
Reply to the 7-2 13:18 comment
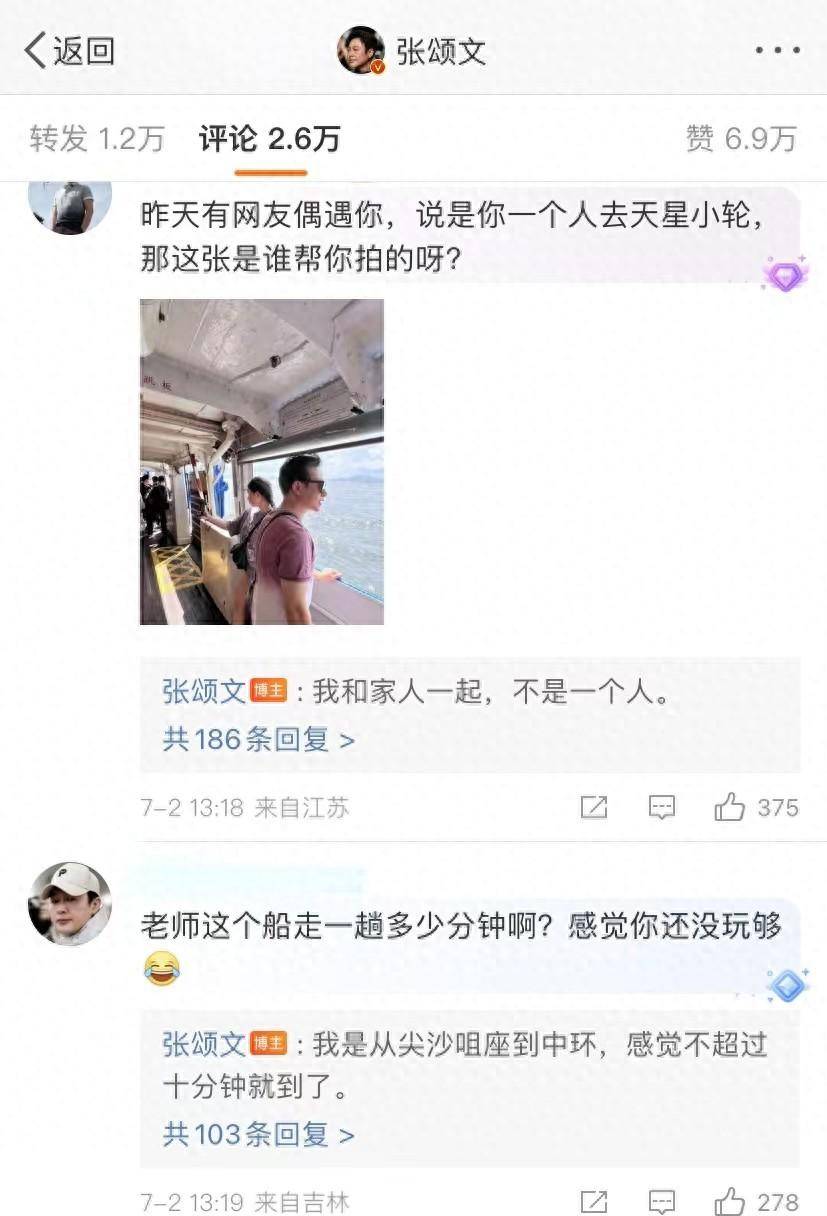pos(661,807)
